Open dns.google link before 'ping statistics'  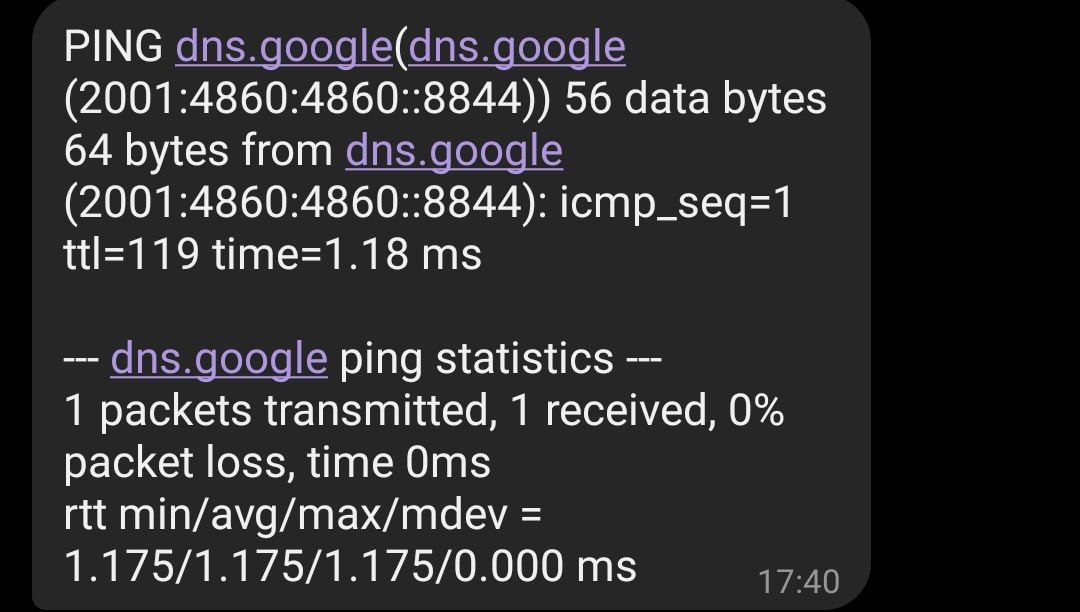(219, 358)
